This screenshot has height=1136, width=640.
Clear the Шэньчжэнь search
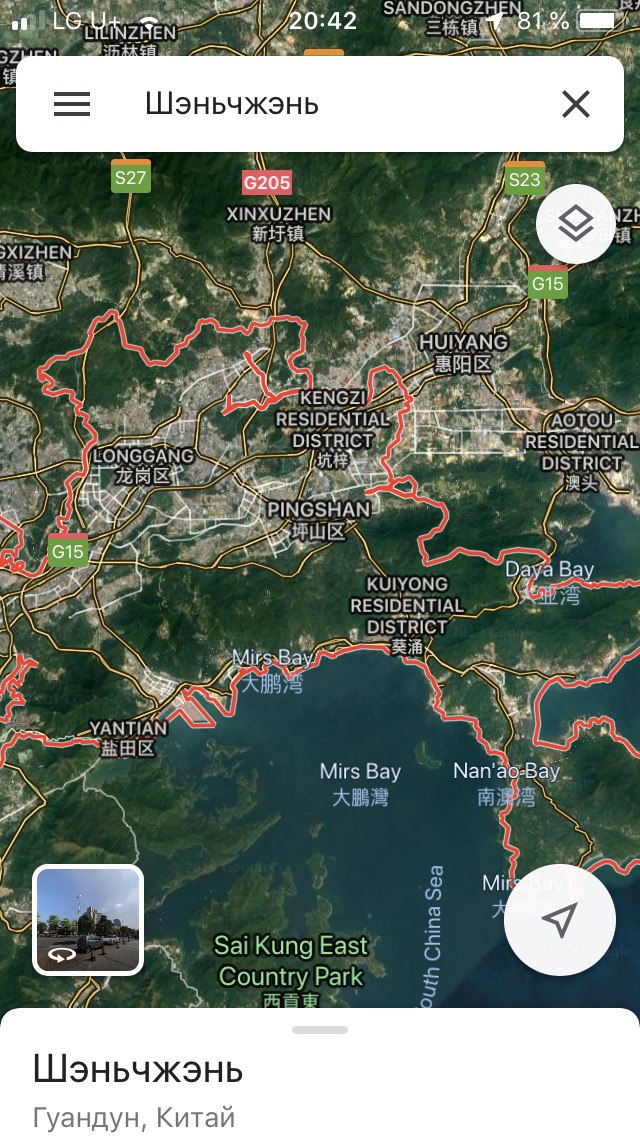pos(575,104)
